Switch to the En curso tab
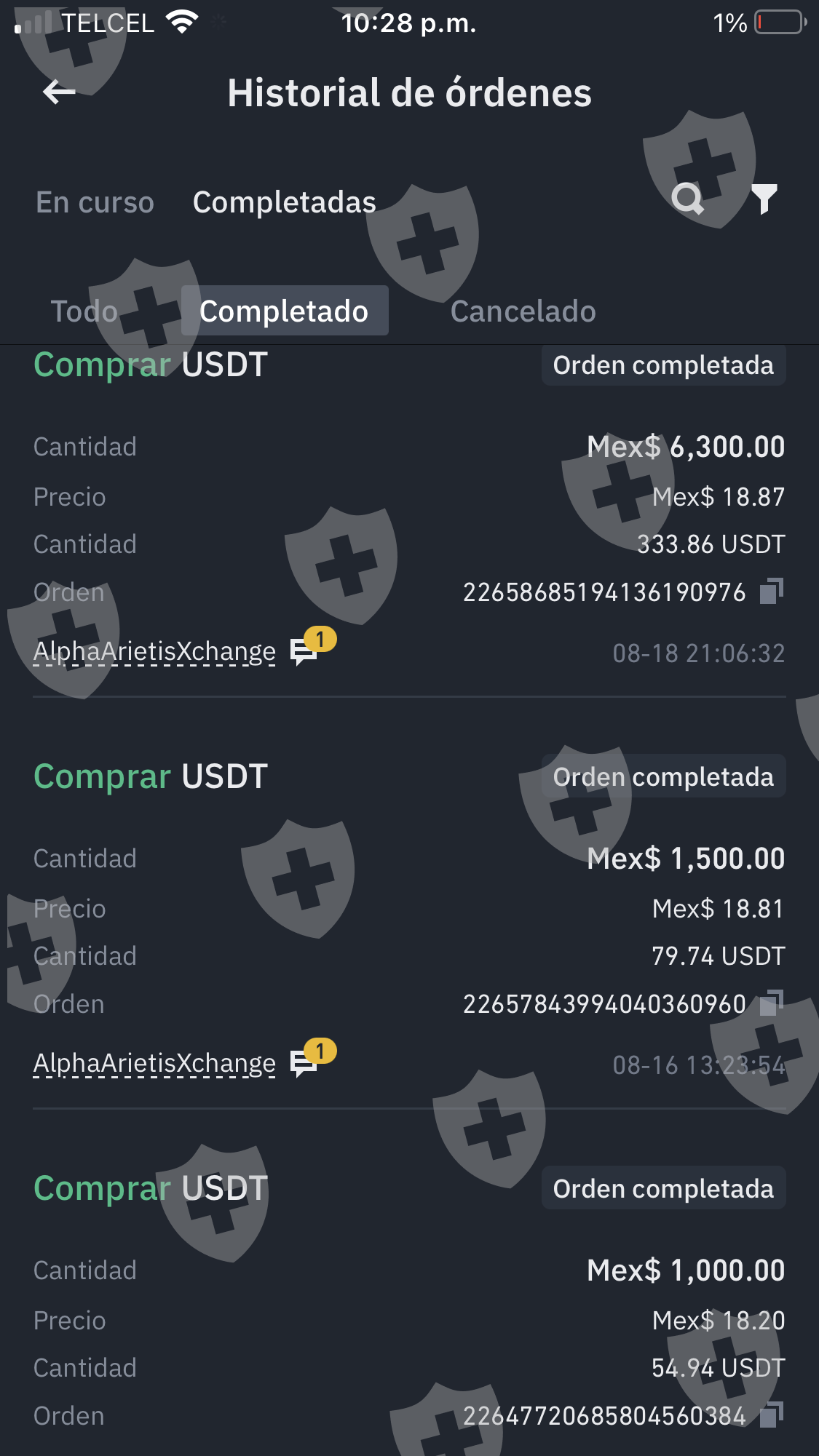The width and height of the screenshot is (819, 1456). click(x=95, y=202)
